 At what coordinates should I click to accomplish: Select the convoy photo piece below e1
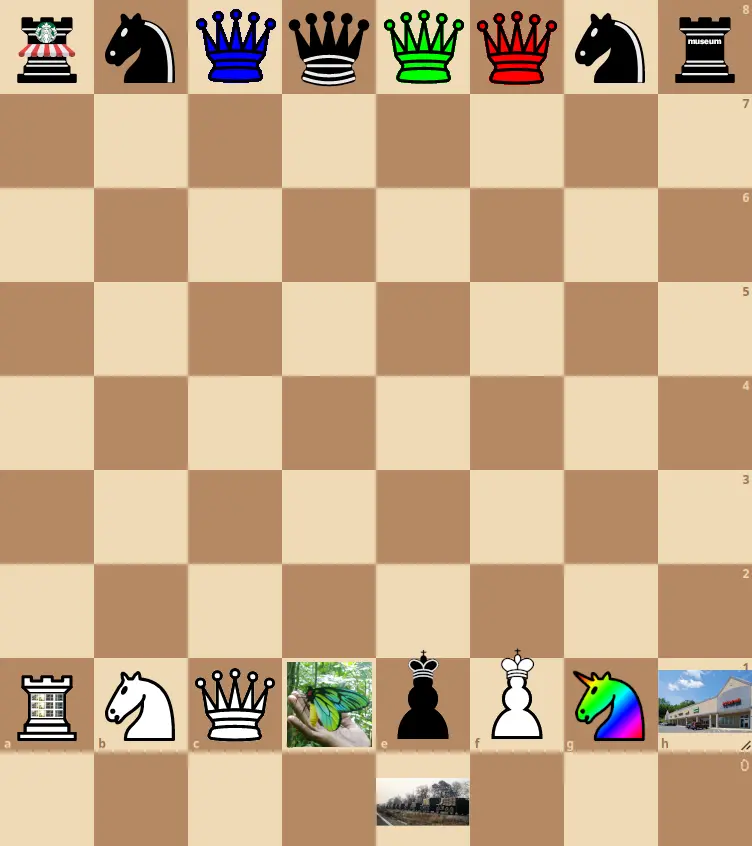point(423,801)
